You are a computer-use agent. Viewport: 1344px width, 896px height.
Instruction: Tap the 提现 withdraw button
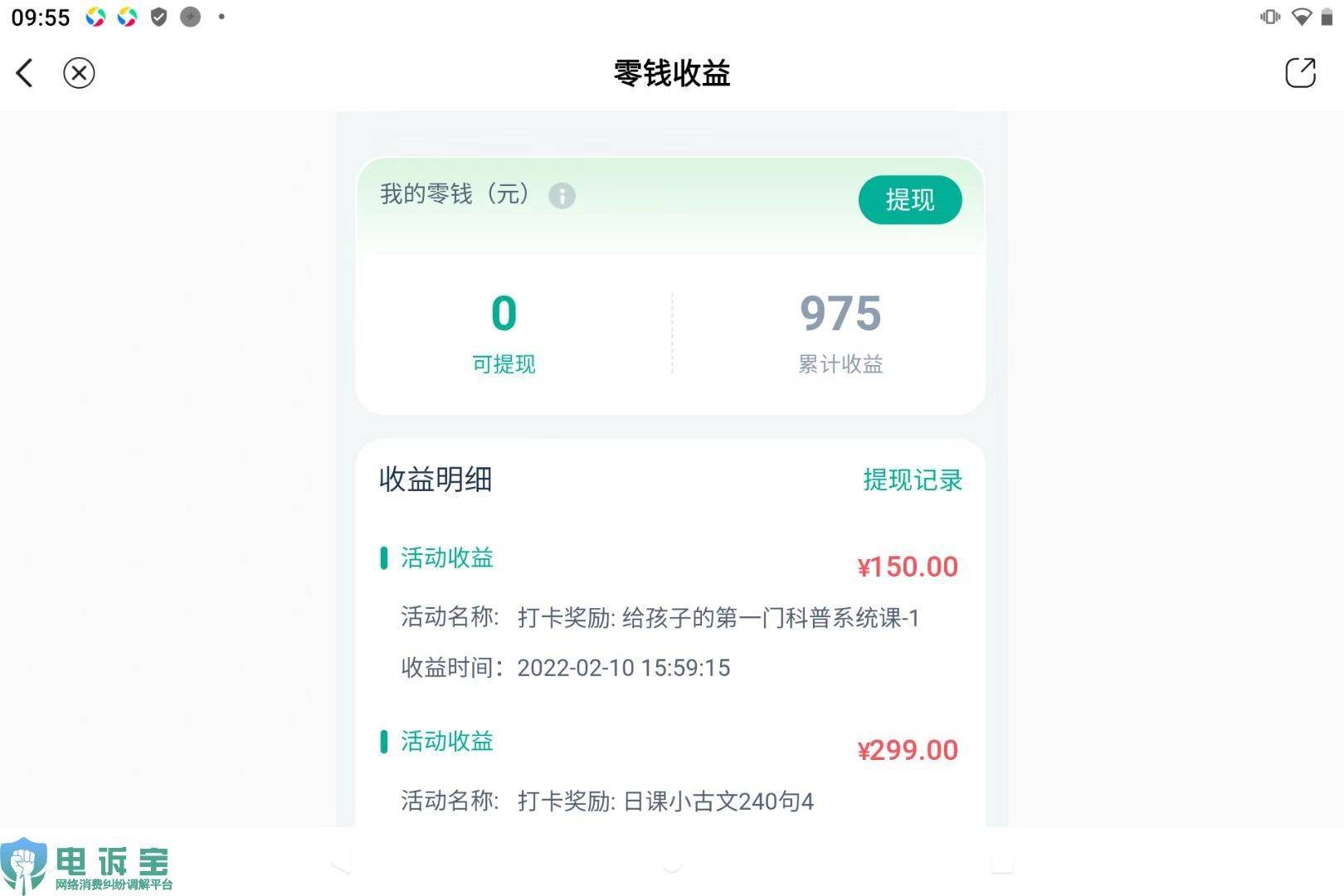[x=910, y=200]
